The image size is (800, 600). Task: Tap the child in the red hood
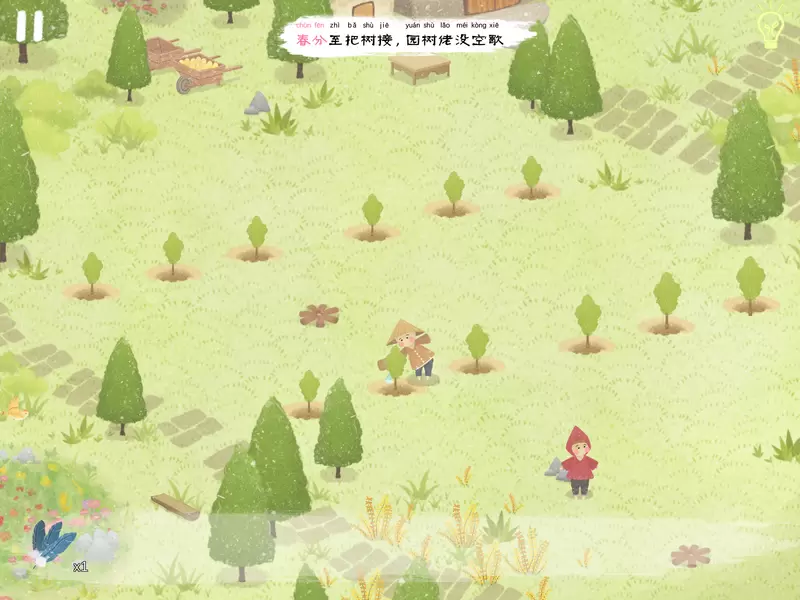pyautogui.click(x=578, y=462)
